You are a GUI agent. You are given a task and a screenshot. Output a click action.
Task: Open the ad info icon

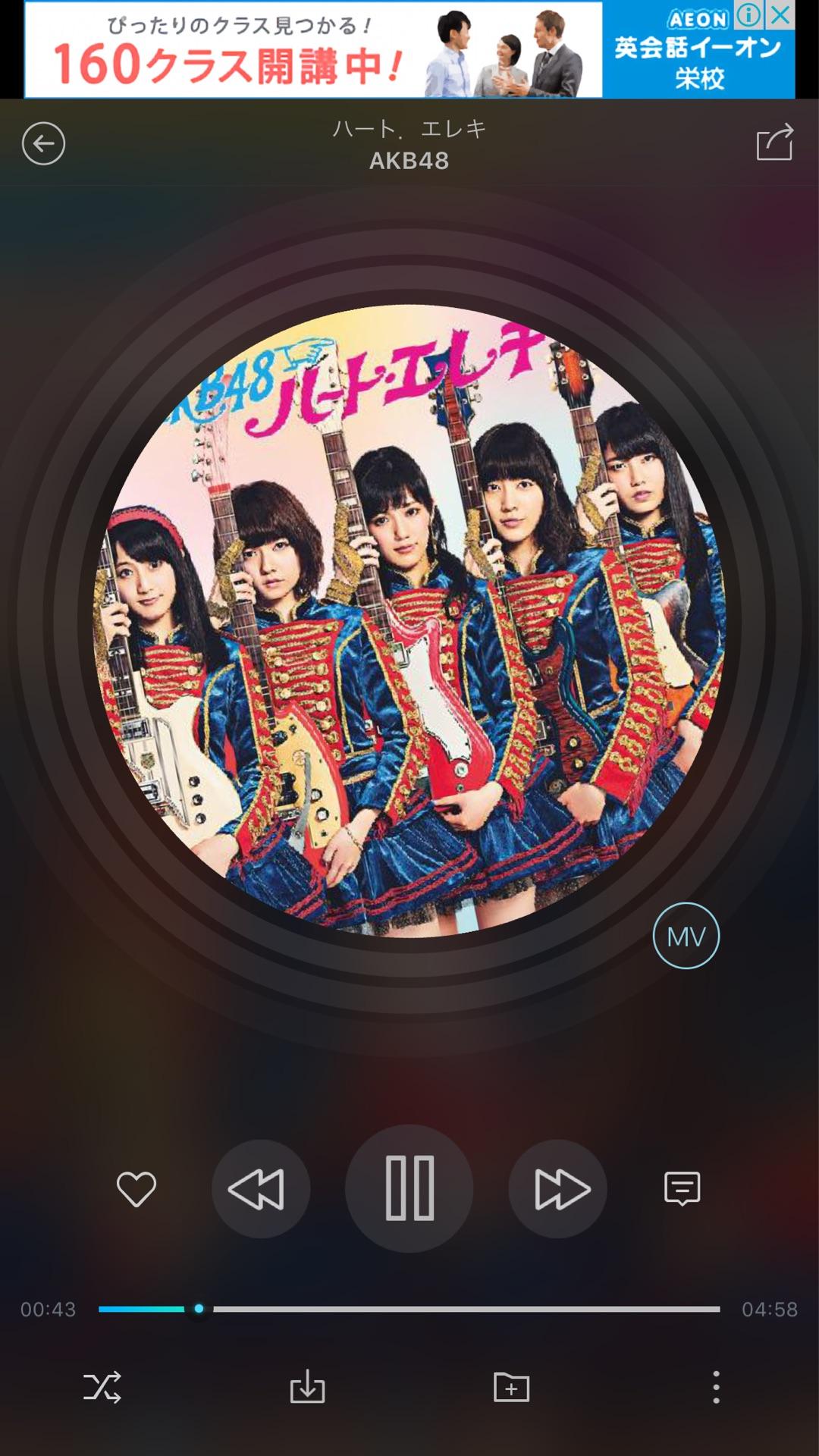point(748,14)
